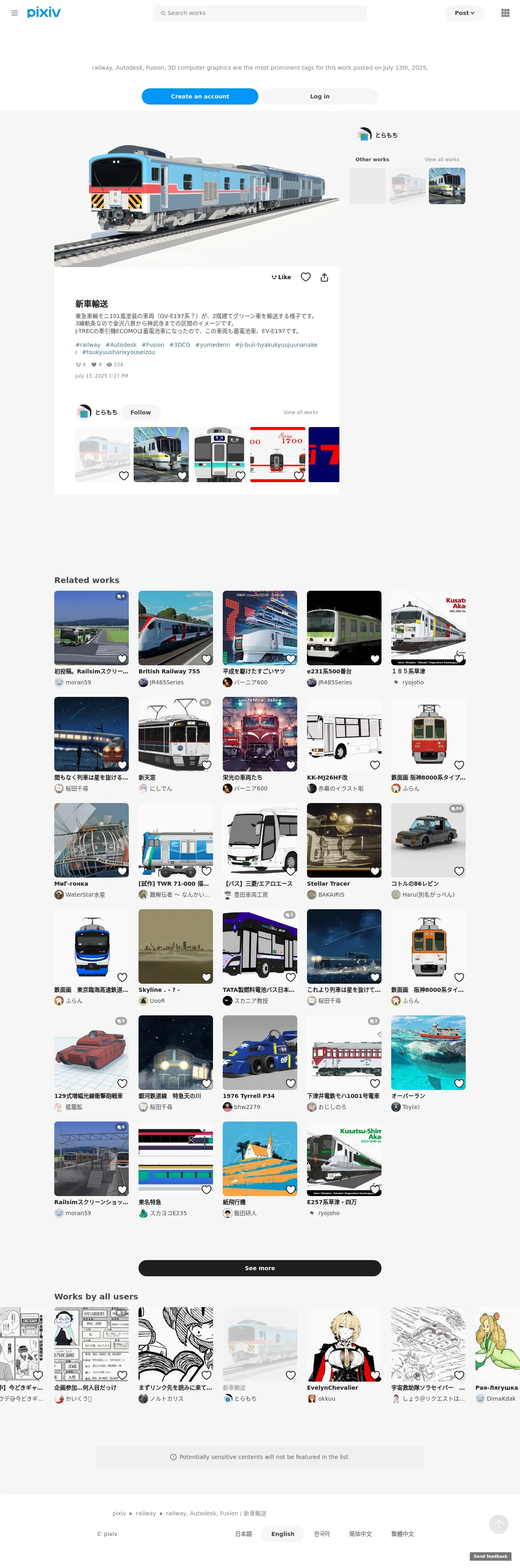Screen dimensions: 520x1568
Task: View the Stellar Tracer artwork
Action: tap(343, 840)
